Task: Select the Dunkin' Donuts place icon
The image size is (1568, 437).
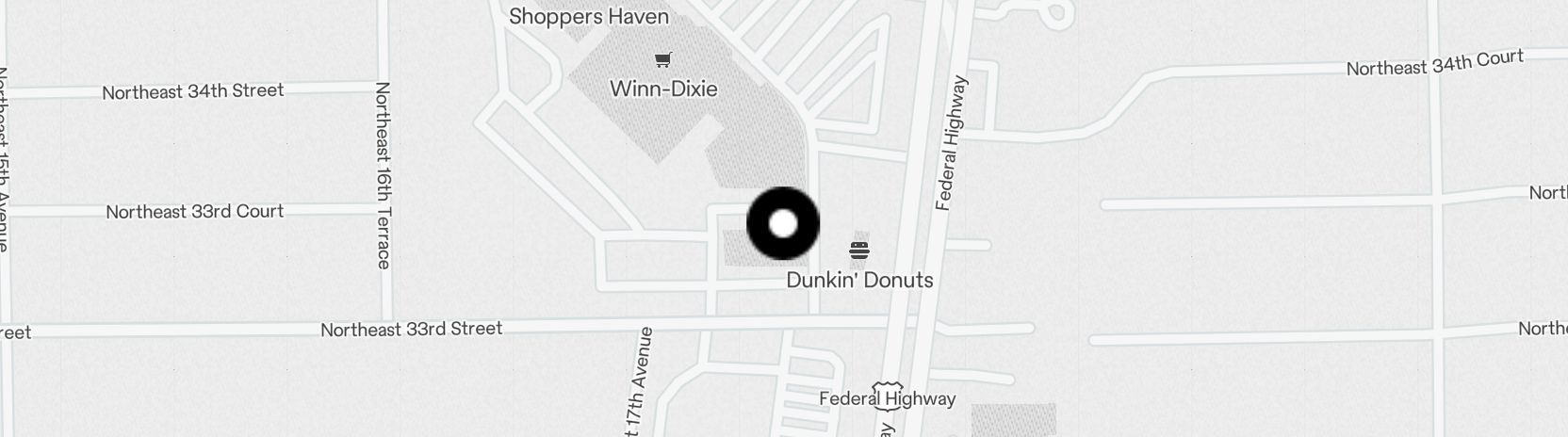Action: [859, 251]
